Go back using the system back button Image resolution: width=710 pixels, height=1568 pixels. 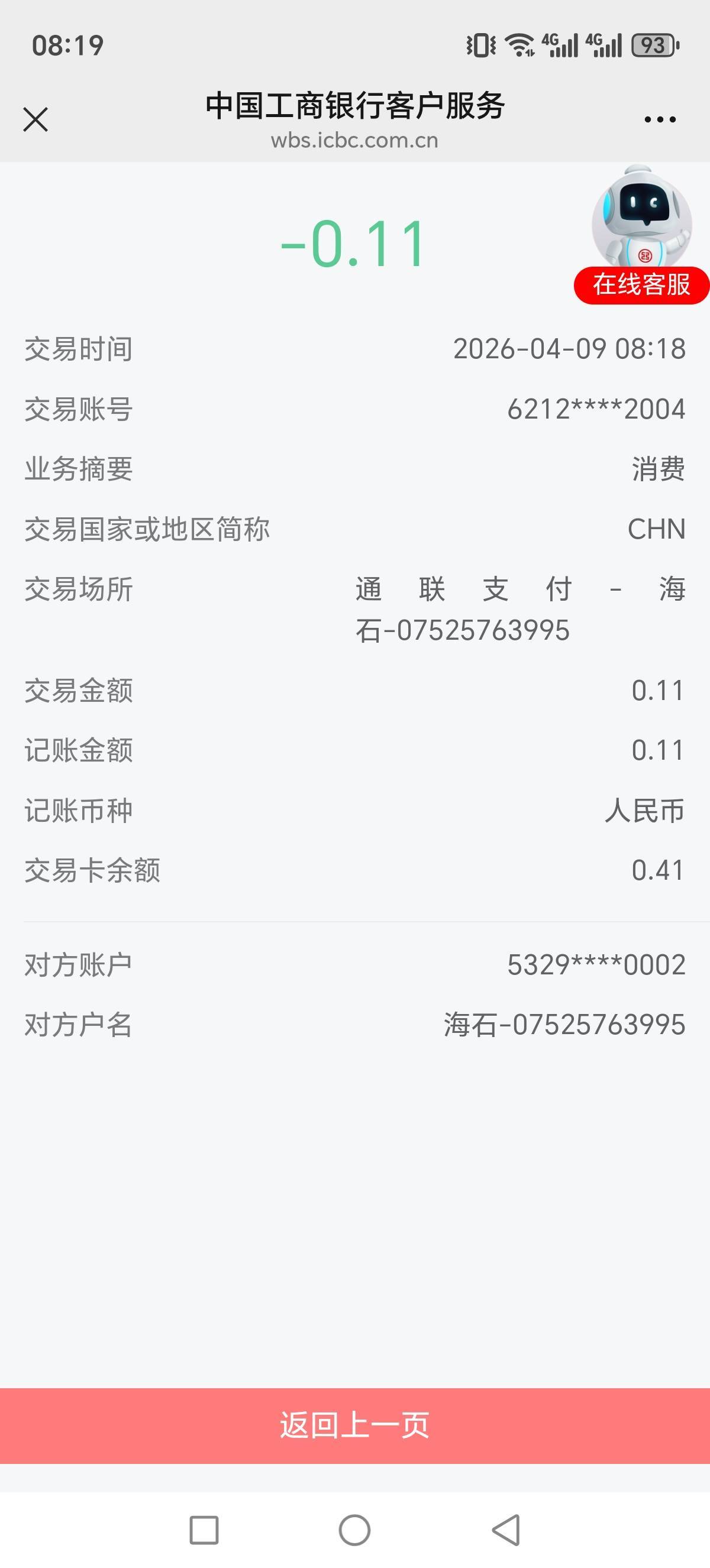click(506, 1530)
